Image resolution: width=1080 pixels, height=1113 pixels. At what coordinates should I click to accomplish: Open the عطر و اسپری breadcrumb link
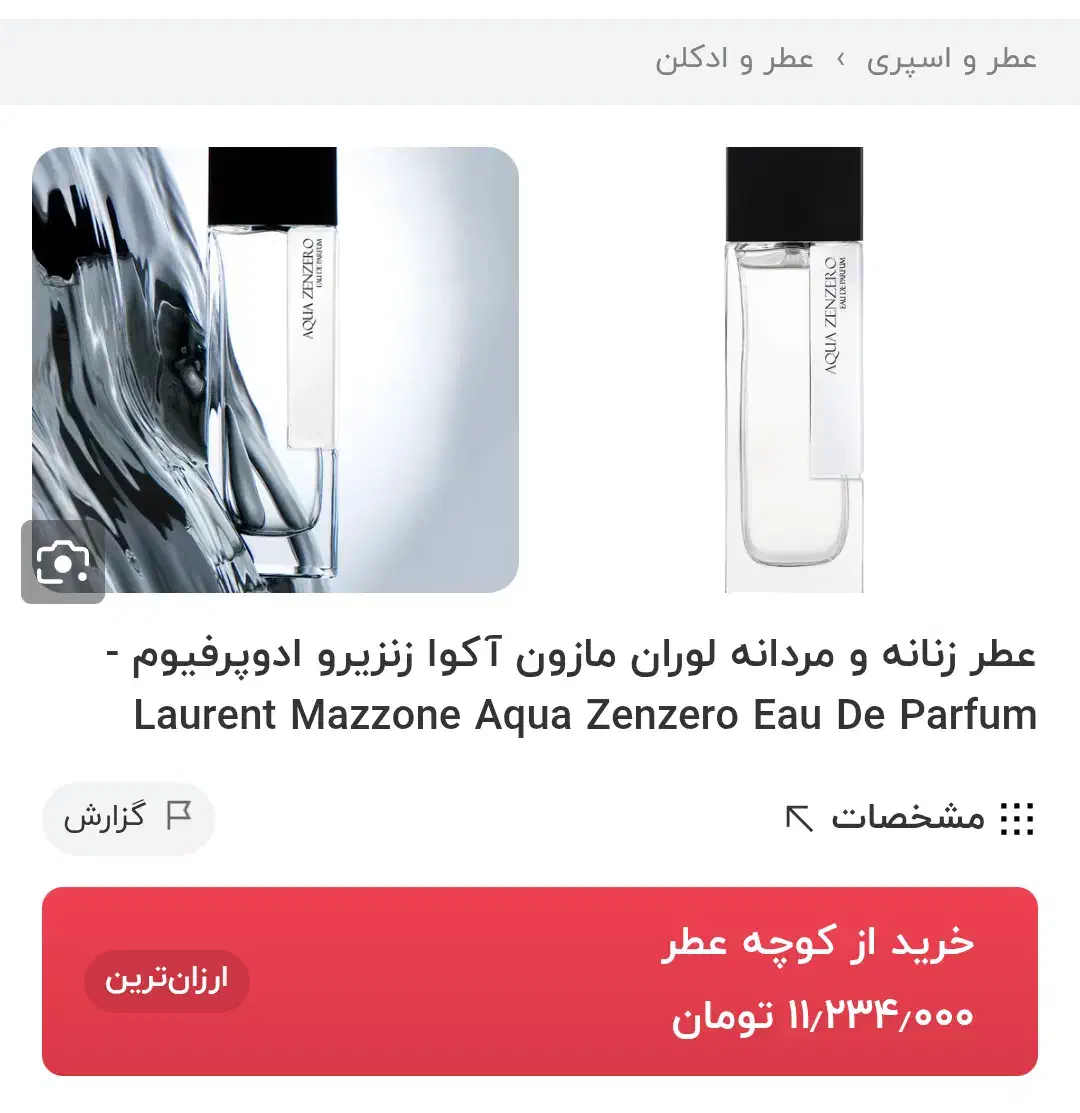(x=952, y=60)
